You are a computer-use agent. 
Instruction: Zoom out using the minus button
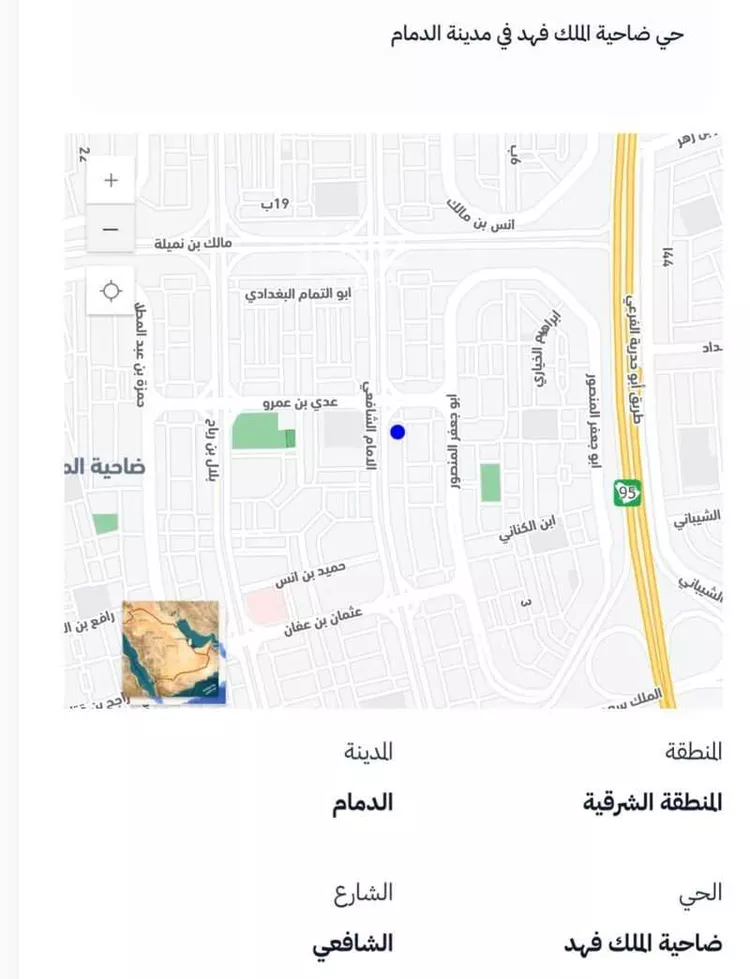(110, 228)
